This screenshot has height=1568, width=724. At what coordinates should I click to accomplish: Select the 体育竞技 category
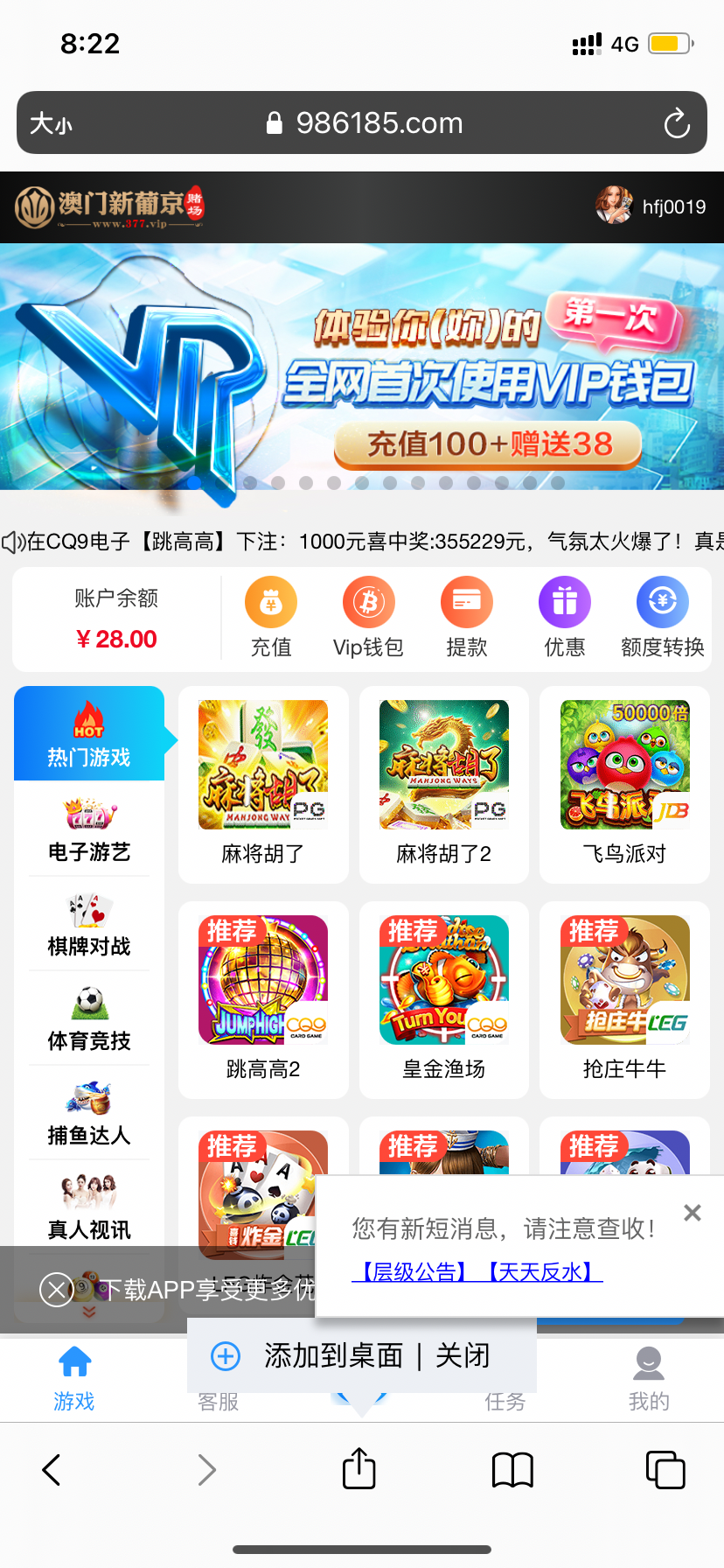click(89, 1019)
